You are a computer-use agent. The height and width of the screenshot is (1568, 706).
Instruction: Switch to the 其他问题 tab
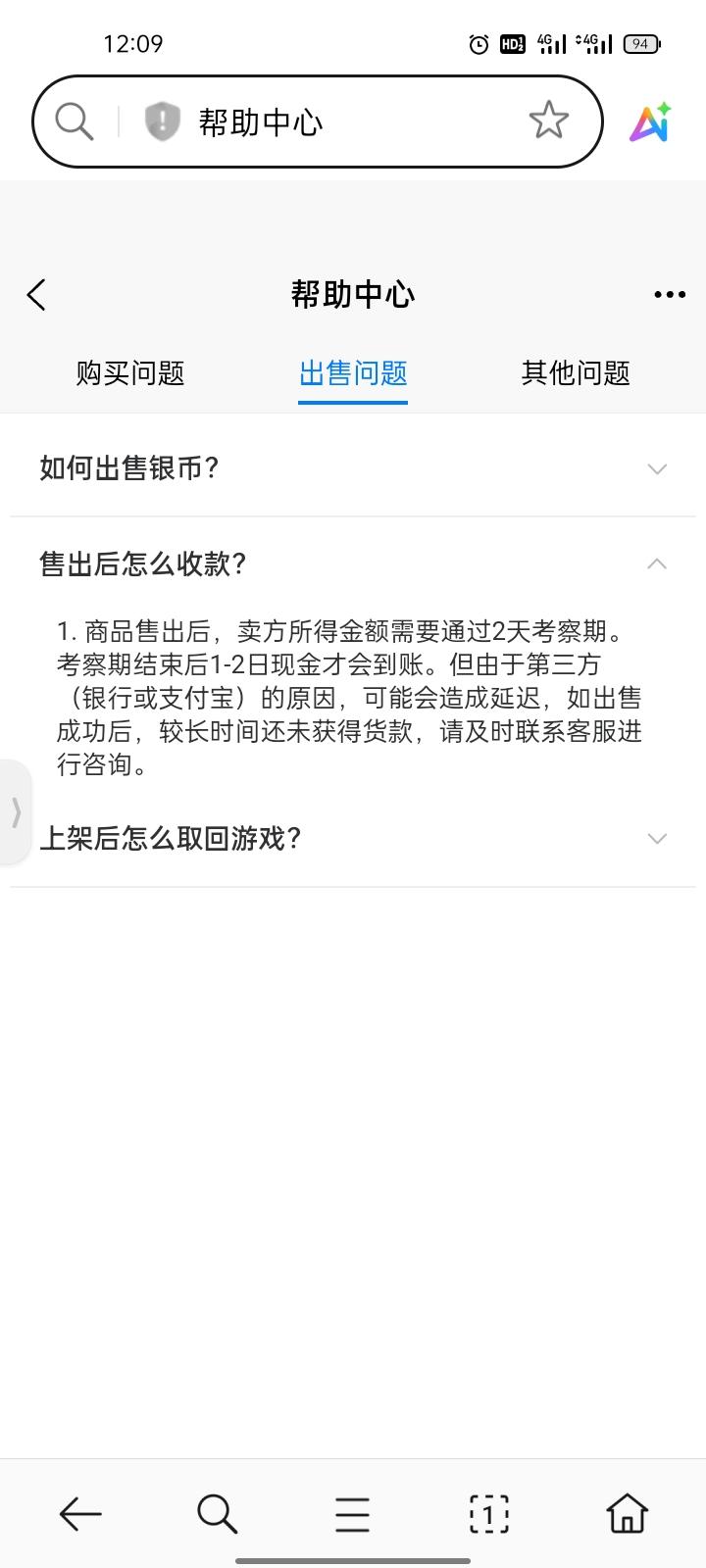pos(576,373)
